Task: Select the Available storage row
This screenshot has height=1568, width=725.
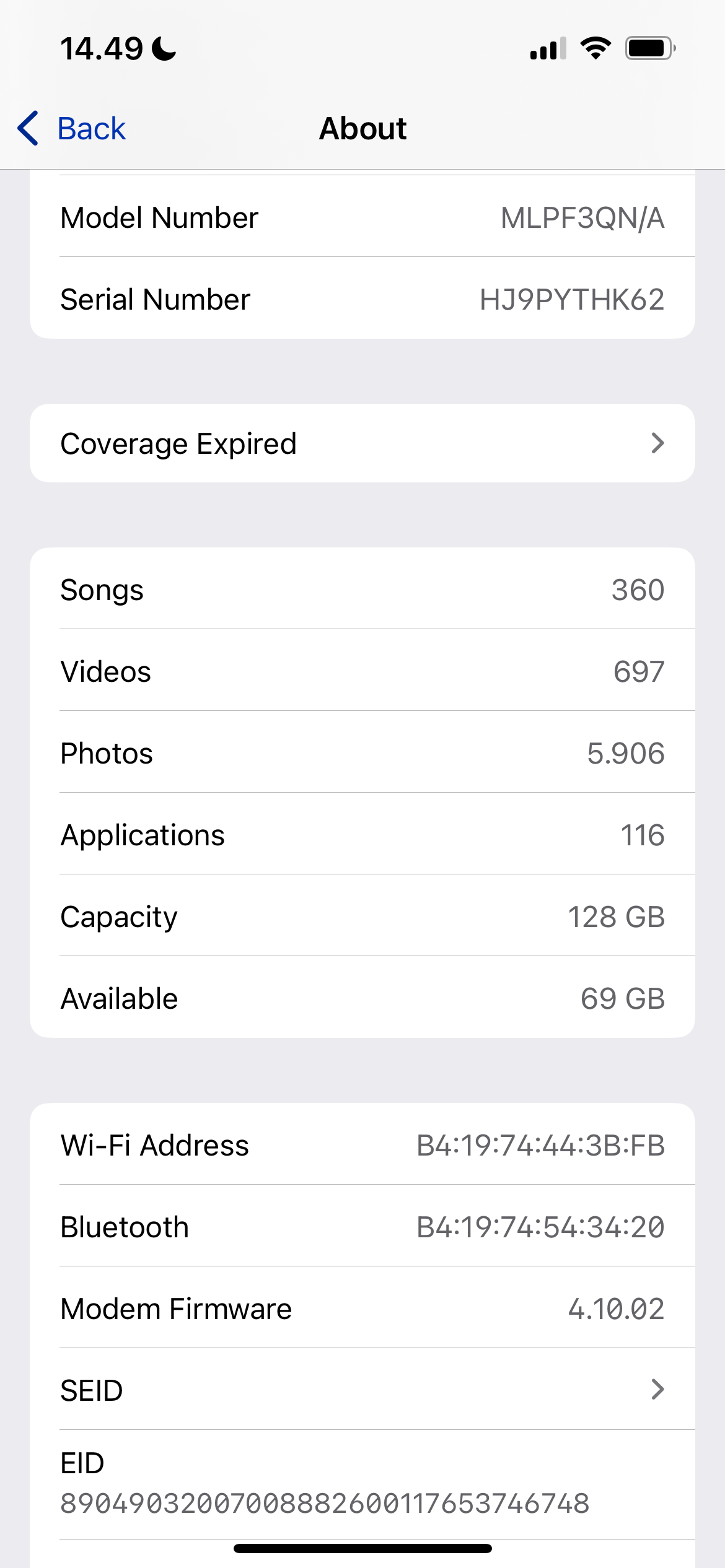Action: click(x=362, y=998)
